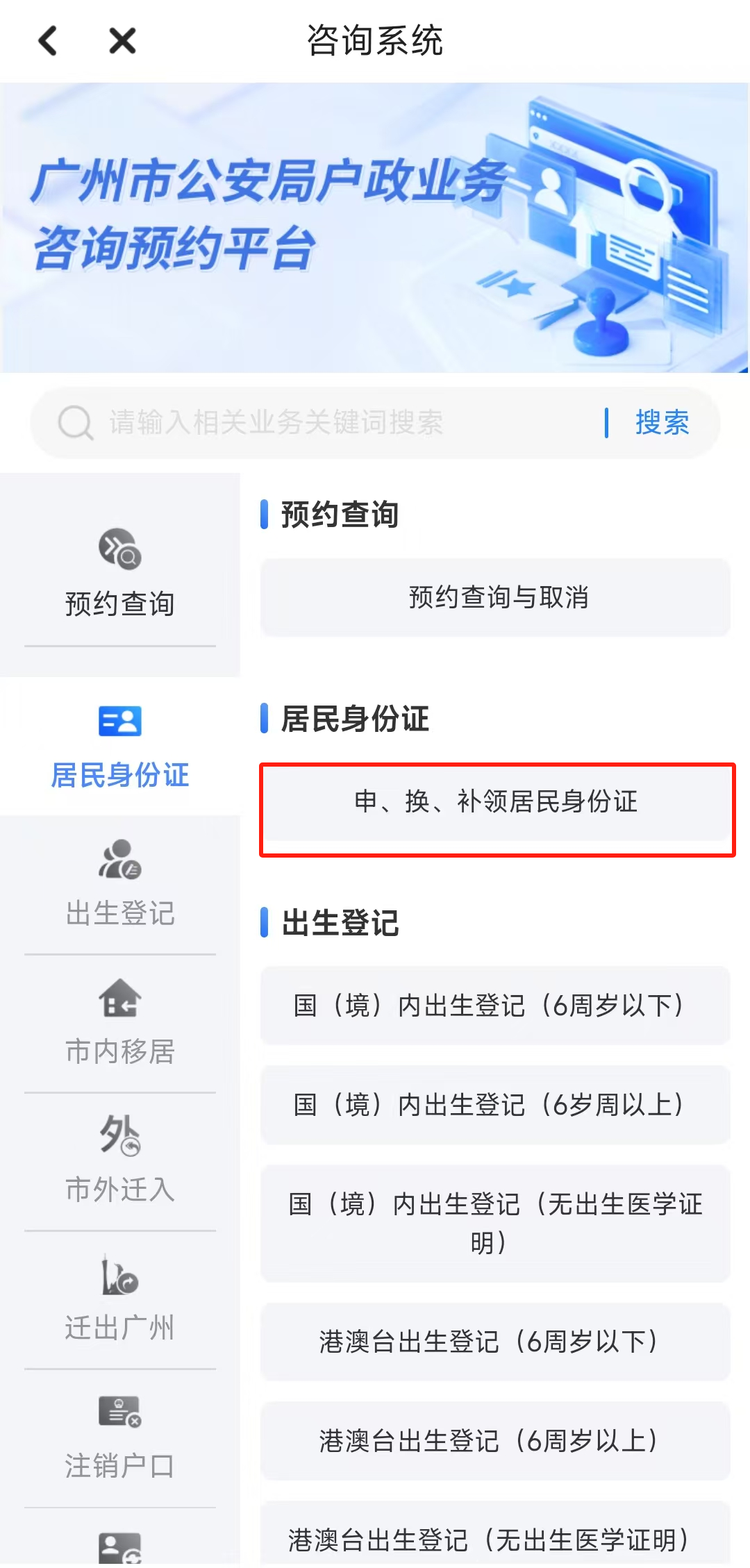Open 港澳台出生登记（无出生医学证明）

[x=496, y=1539]
